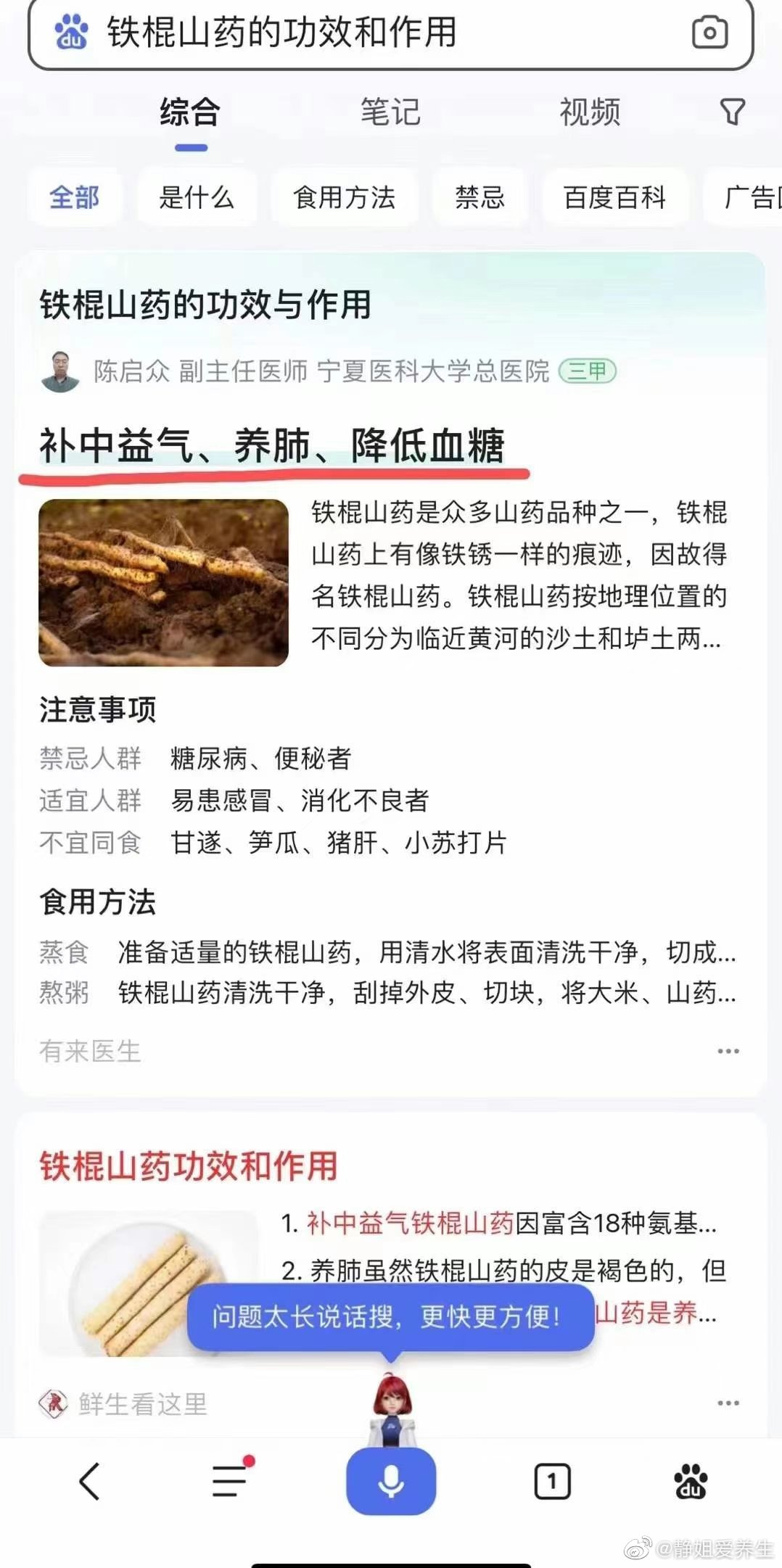Start voice search with the microphone button
Screen dimensions: 782x1568
click(x=391, y=1481)
